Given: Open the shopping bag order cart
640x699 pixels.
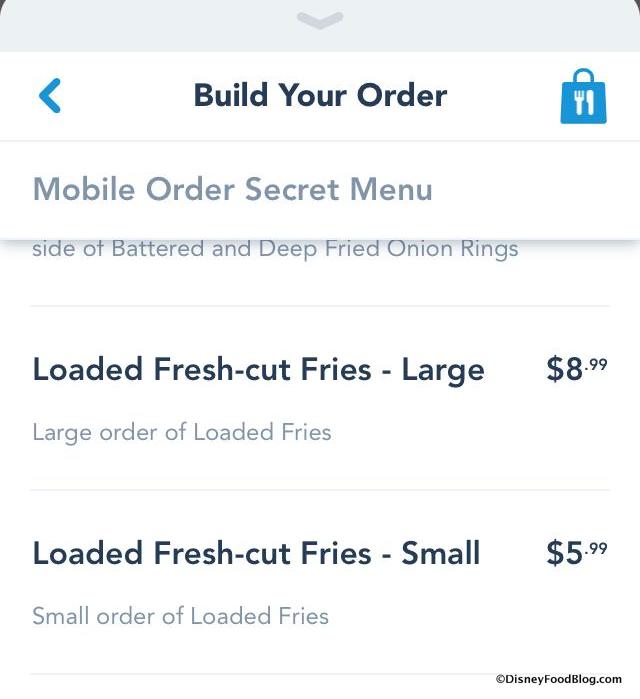Looking at the screenshot, I should (583, 97).
